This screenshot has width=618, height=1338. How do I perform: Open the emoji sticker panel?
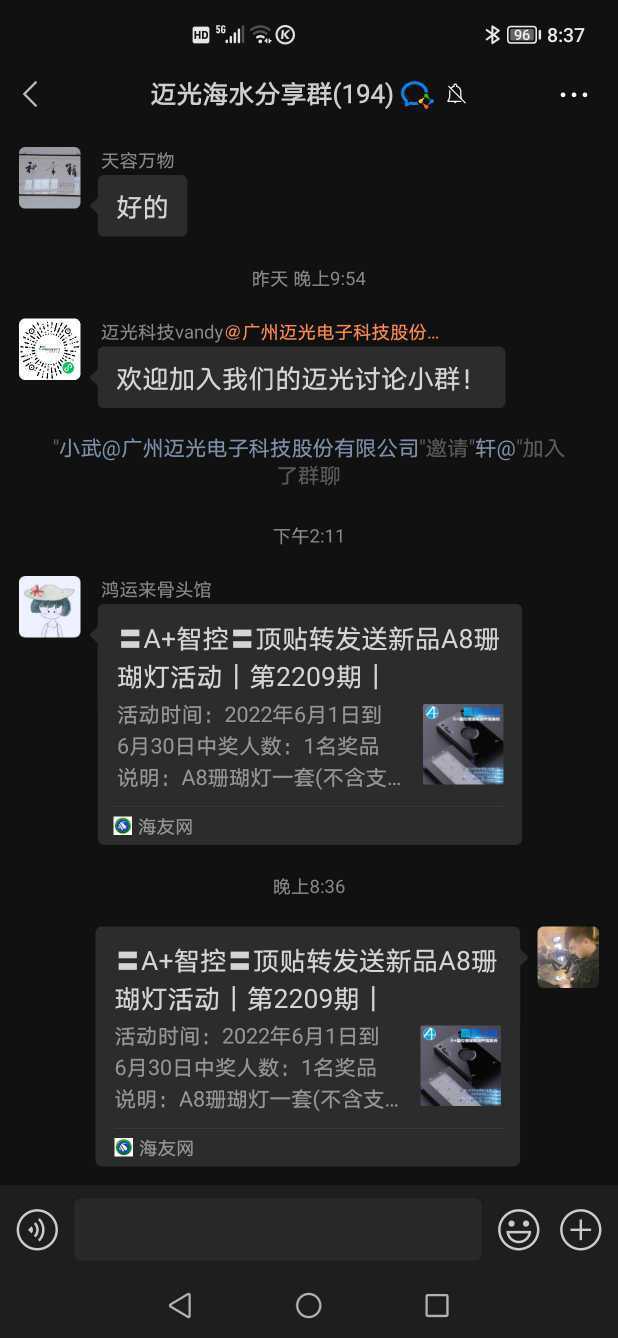(519, 1229)
